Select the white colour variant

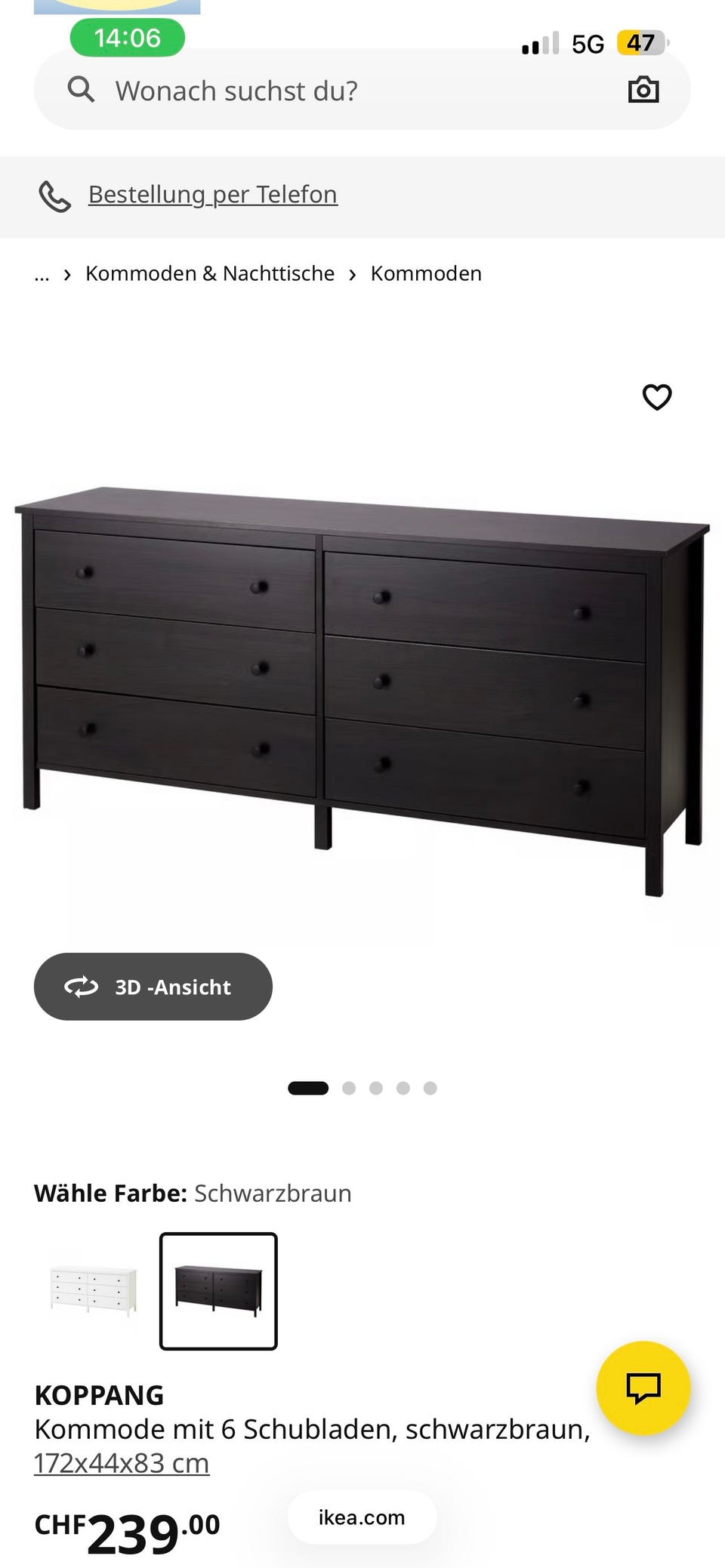94,1291
